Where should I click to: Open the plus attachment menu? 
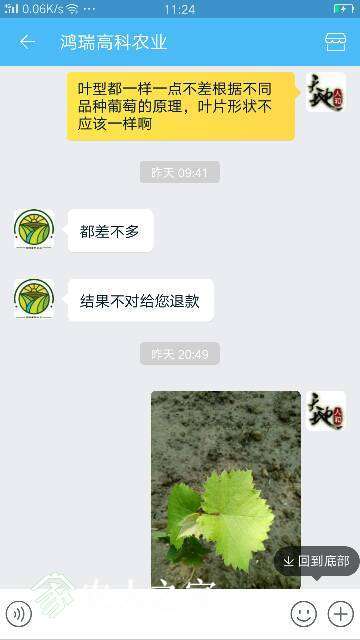click(x=341, y=614)
